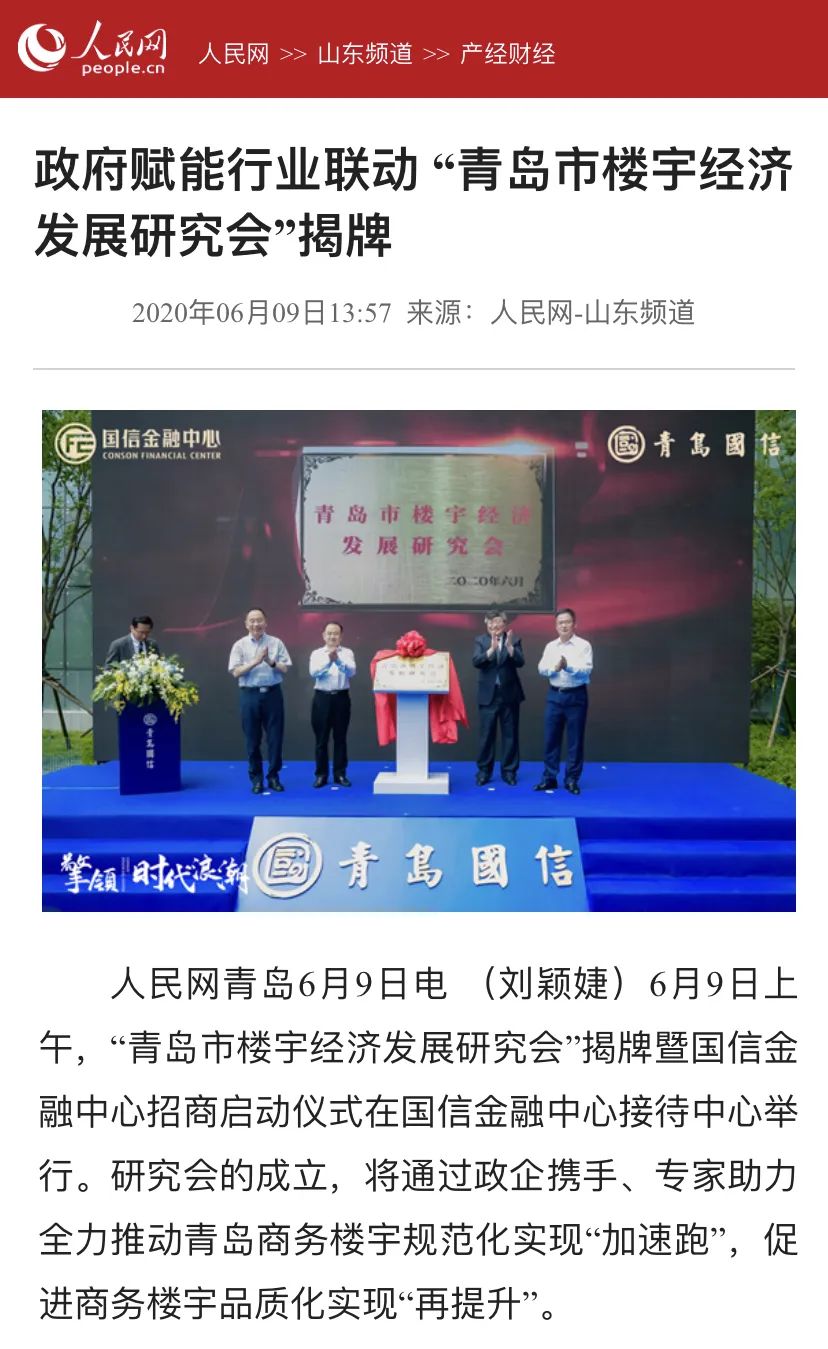Viewport: 828px width, 1349px height.
Task: Go to the 山东频道 channel
Action: click(x=364, y=53)
